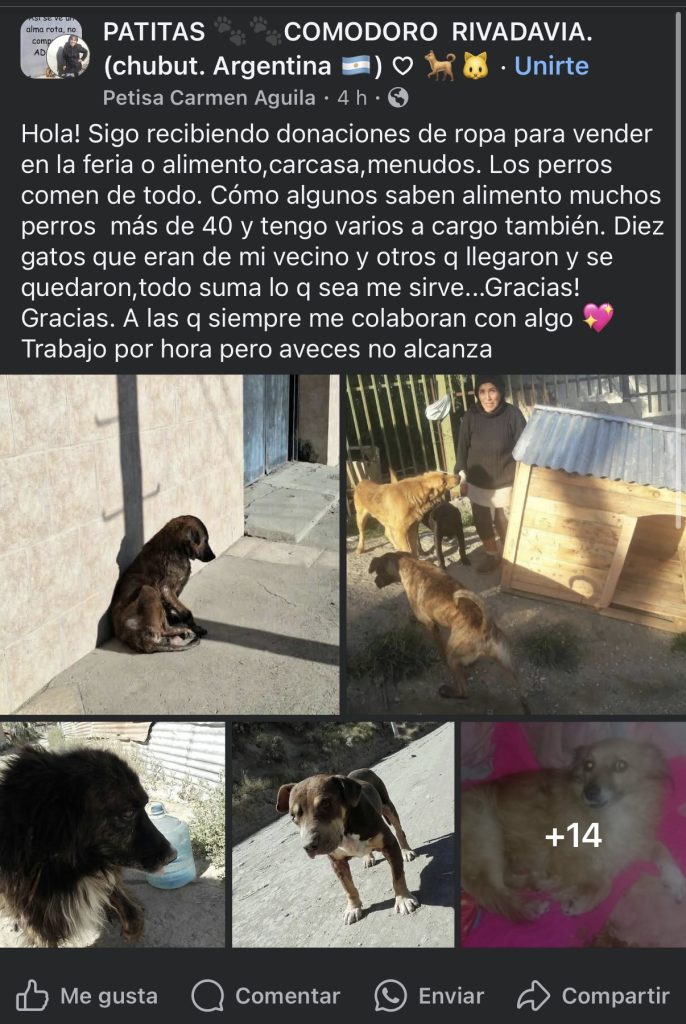
Task: Tap Comentar to comment on post
Action: (266, 996)
